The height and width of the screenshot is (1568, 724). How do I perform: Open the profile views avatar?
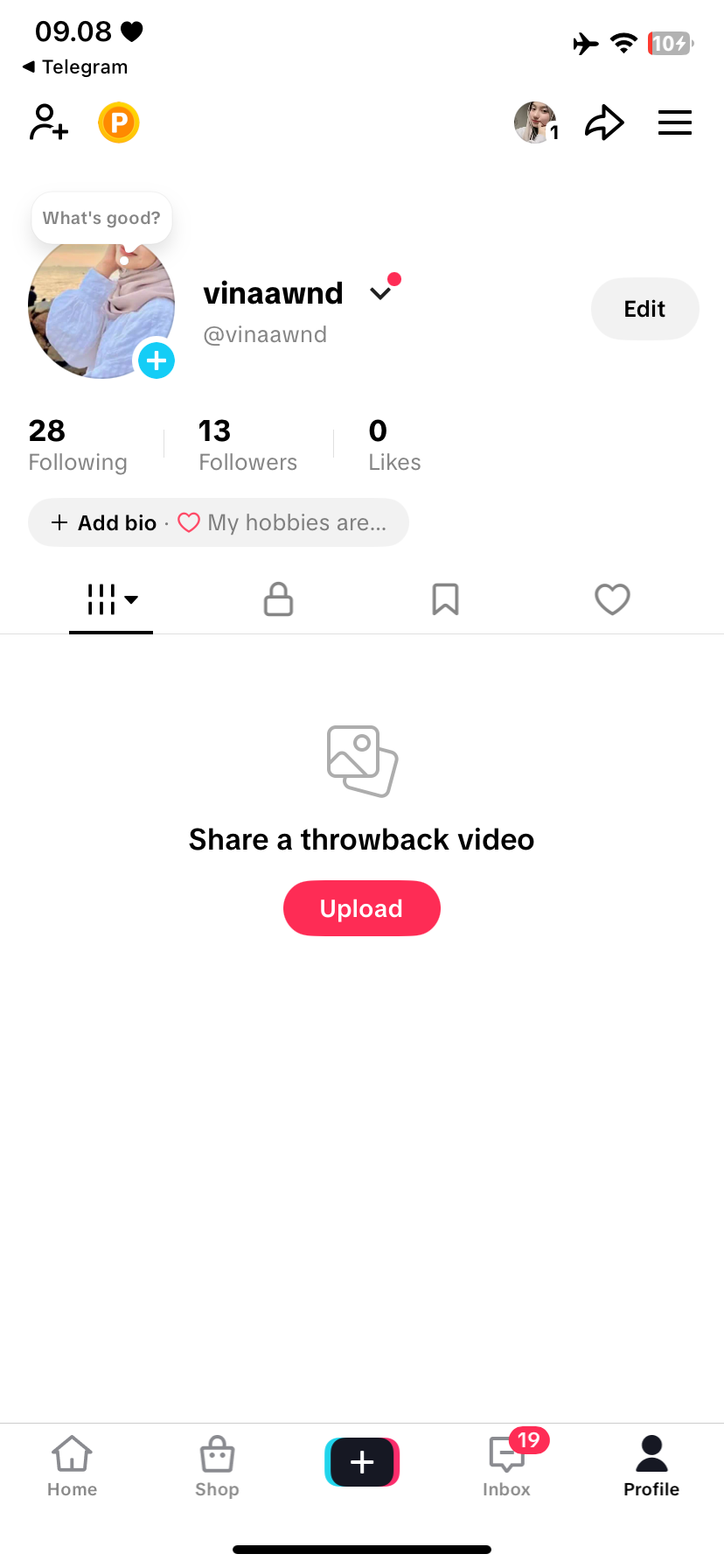tap(535, 122)
